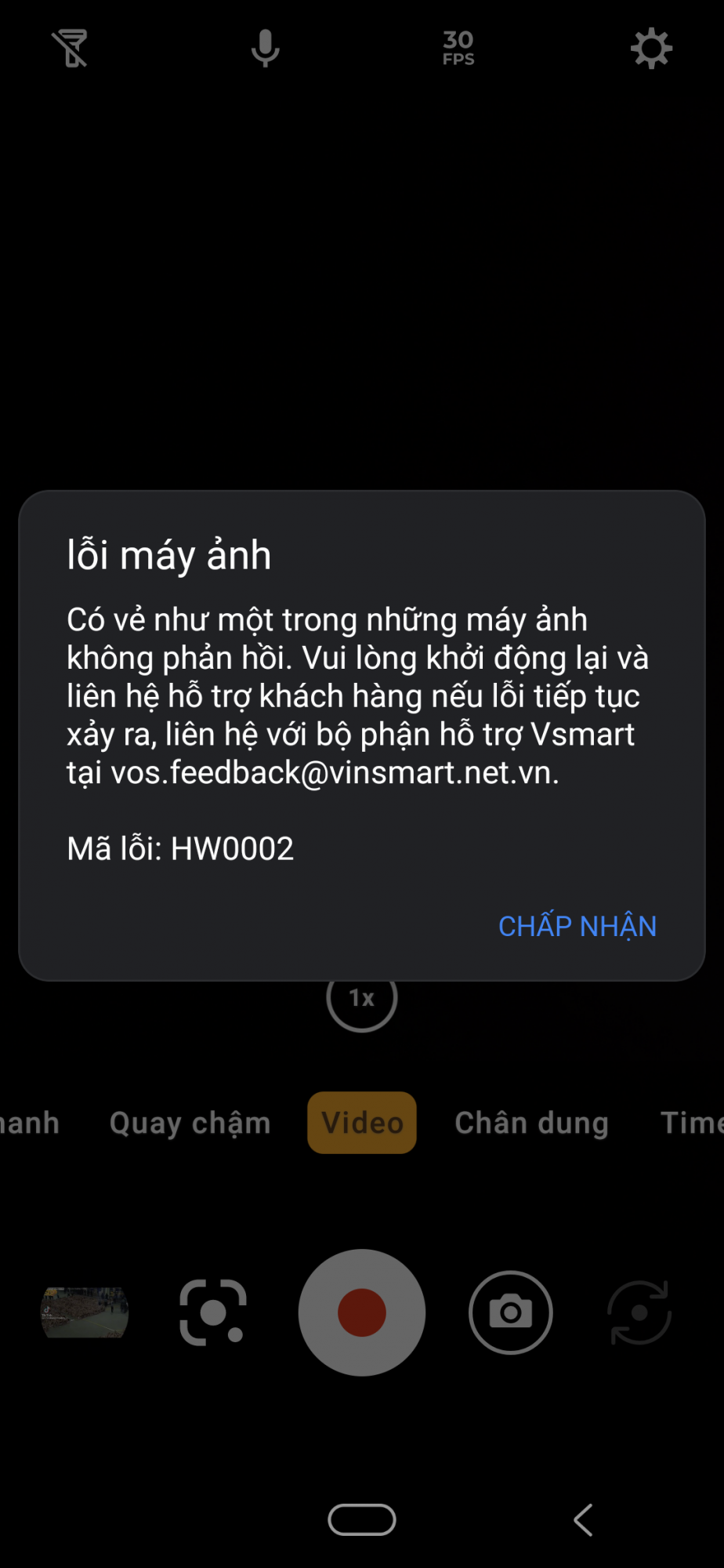Open camera settings gear
The image size is (724, 1568).
[x=651, y=49]
